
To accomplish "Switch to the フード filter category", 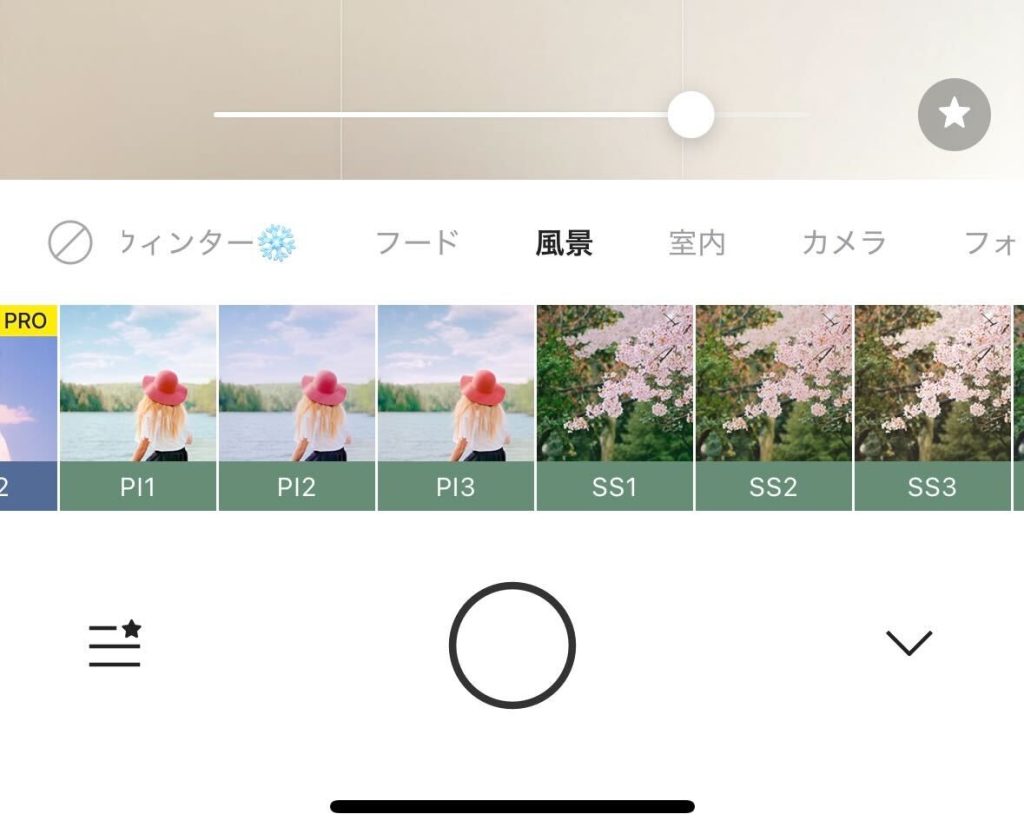I will point(417,242).
